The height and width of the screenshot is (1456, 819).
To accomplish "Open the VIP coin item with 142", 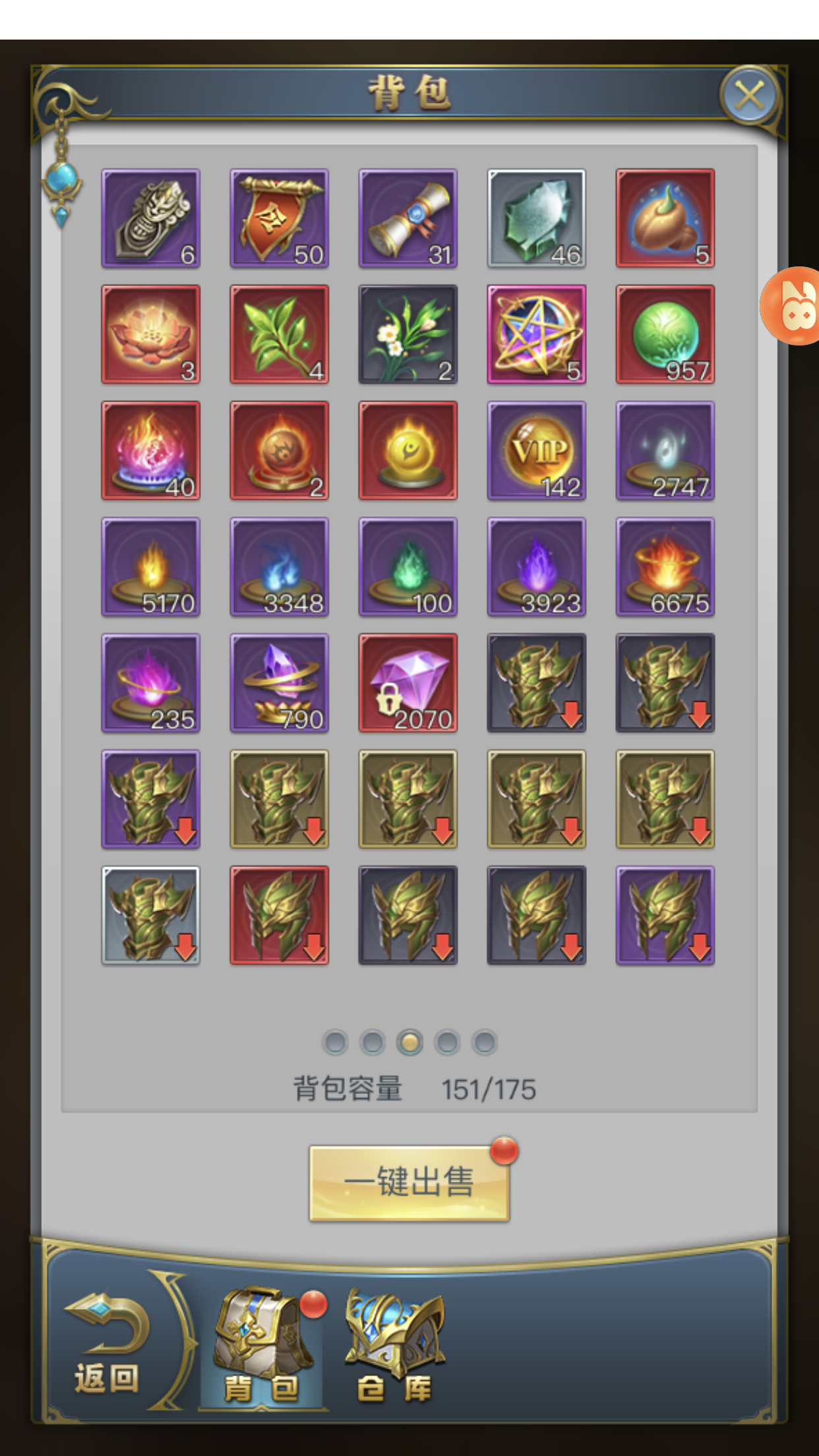I will coord(536,451).
